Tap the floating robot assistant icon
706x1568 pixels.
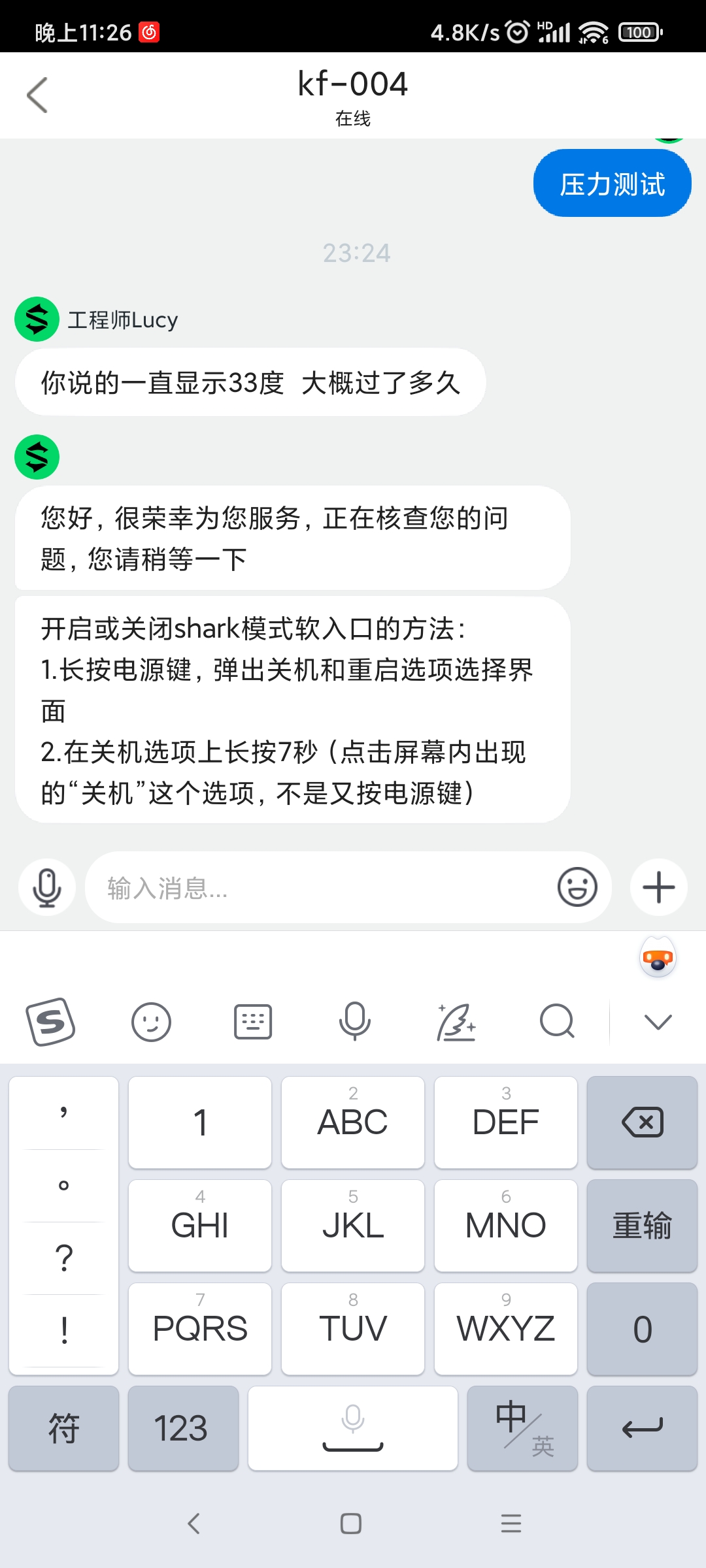[x=658, y=958]
